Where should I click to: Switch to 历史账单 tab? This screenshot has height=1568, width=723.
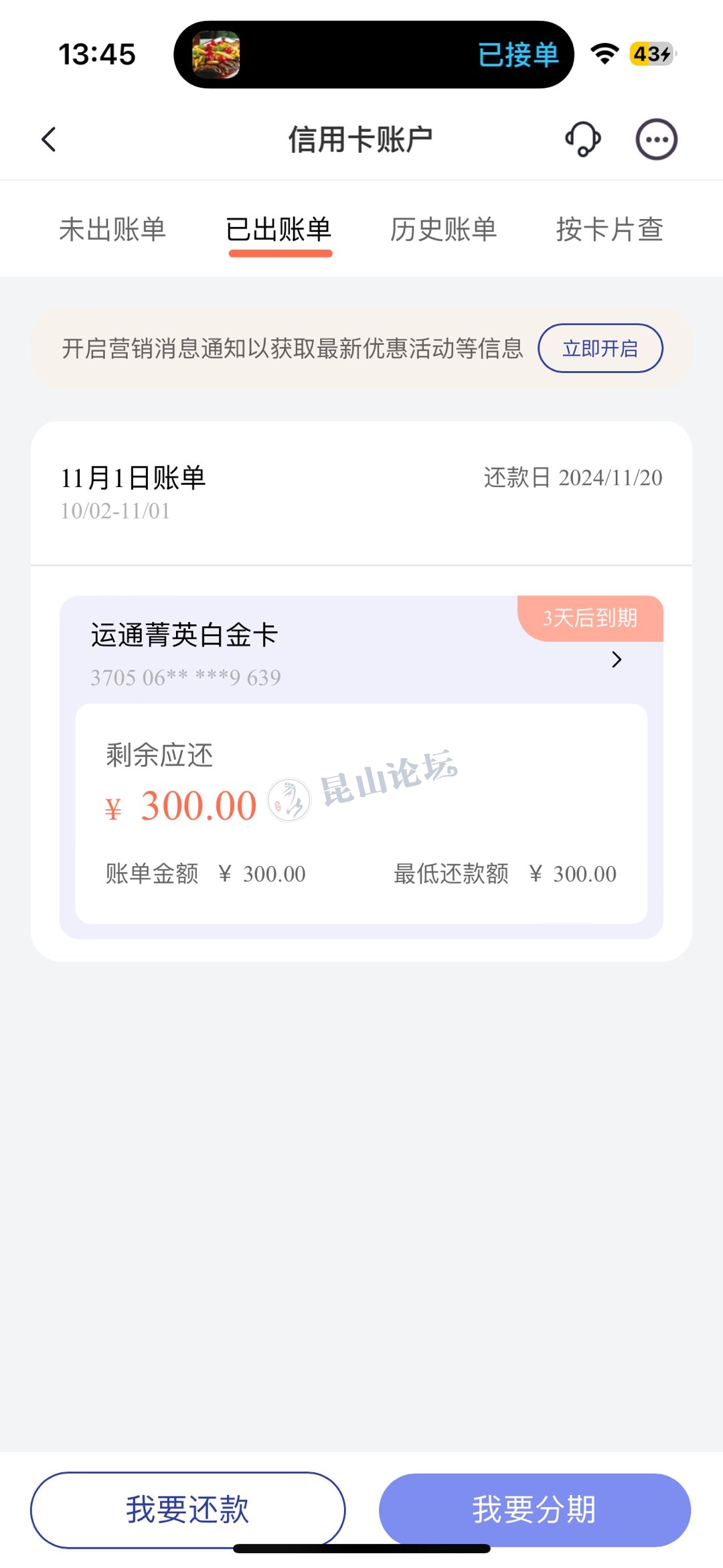click(444, 230)
